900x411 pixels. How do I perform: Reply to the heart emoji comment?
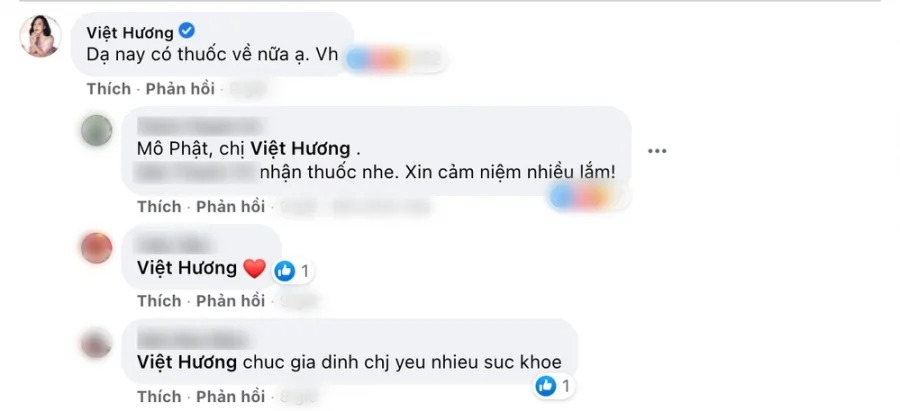click(231, 301)
